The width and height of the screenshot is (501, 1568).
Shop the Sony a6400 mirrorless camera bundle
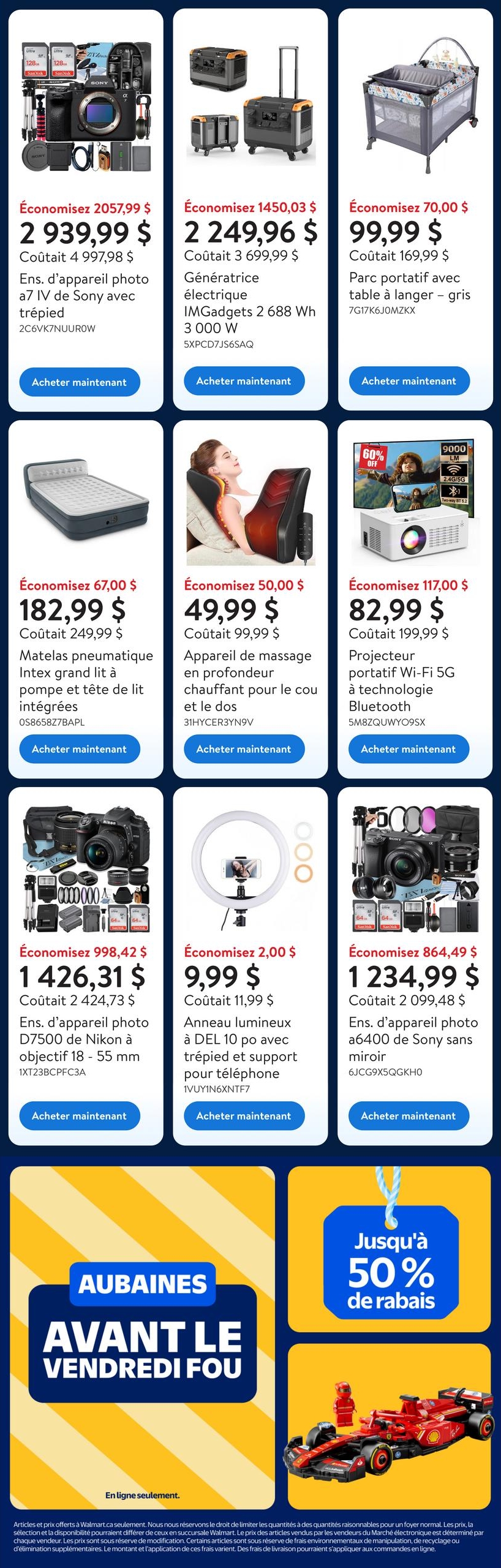(x=409, y=1116)
